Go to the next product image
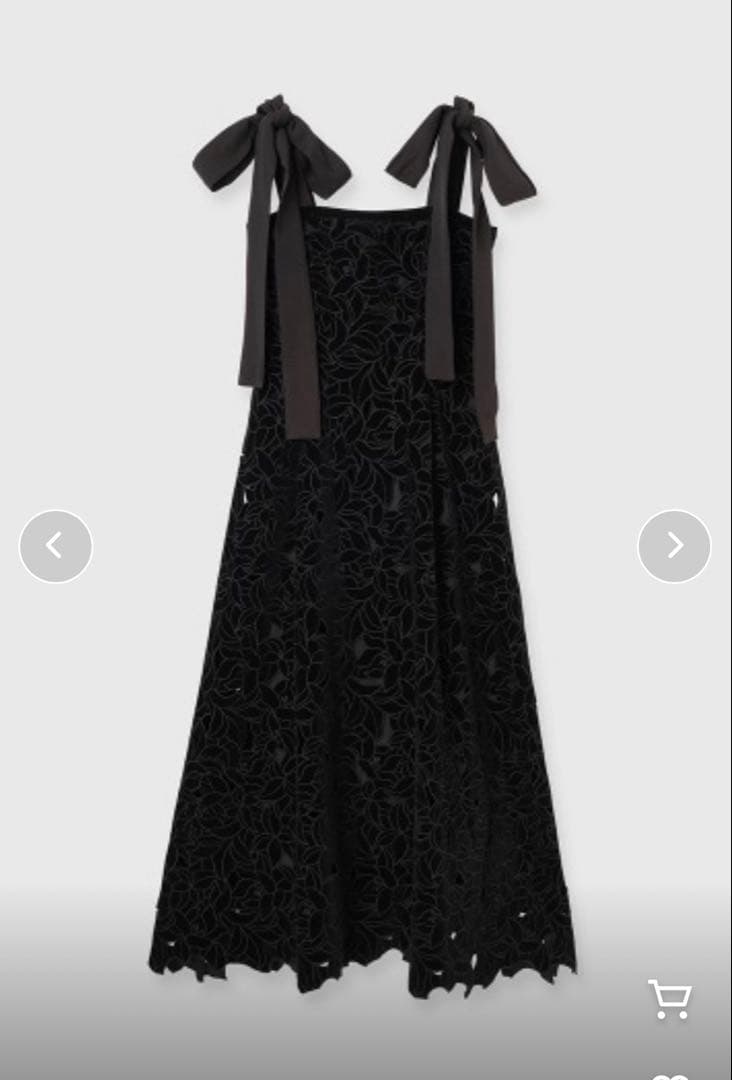Screen dimensions: 732x1080 click(x=674, y=546)
